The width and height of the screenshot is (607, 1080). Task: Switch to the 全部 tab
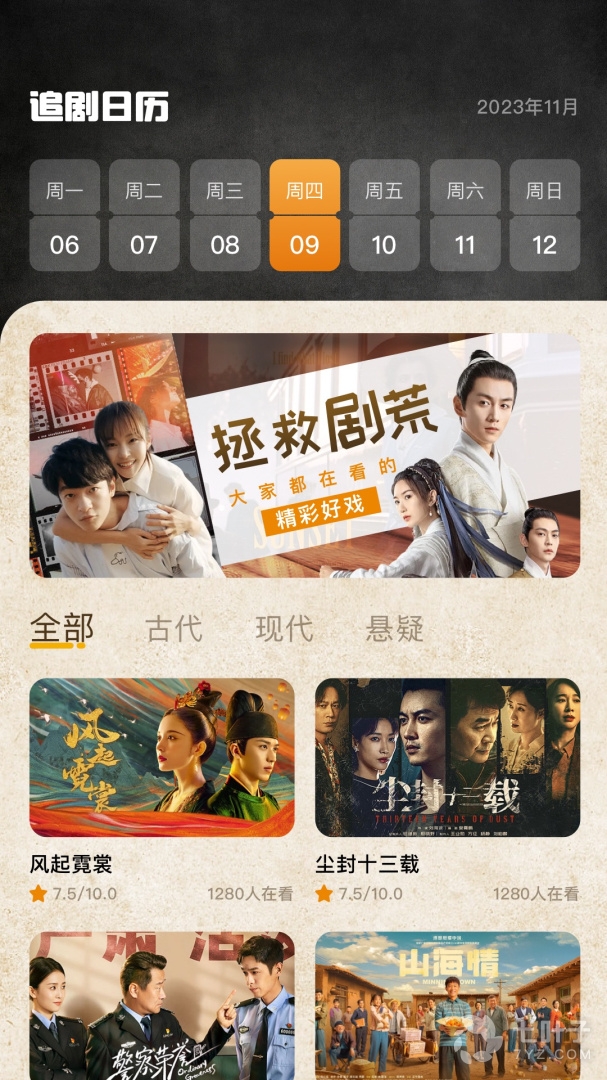coord(61,629)
